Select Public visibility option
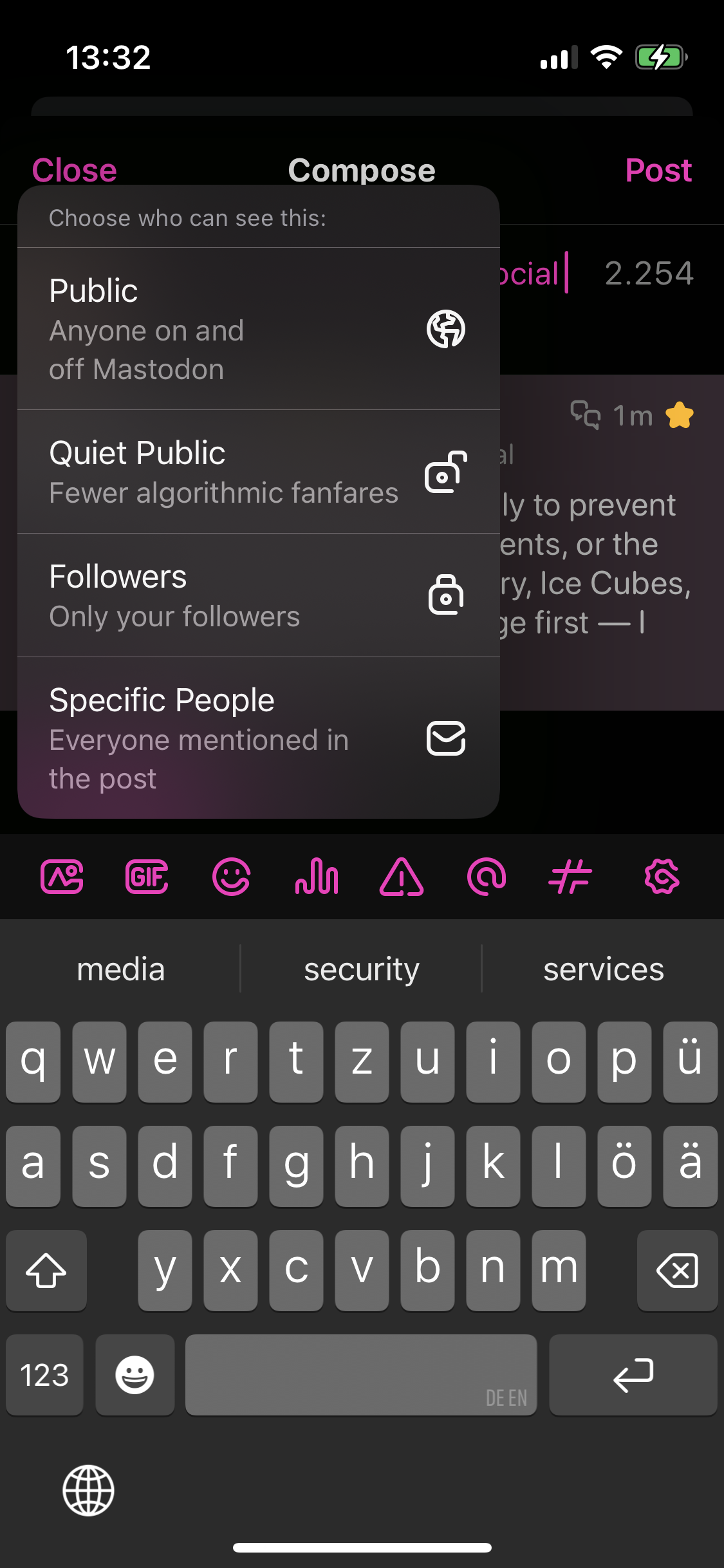 click(259, 329)
